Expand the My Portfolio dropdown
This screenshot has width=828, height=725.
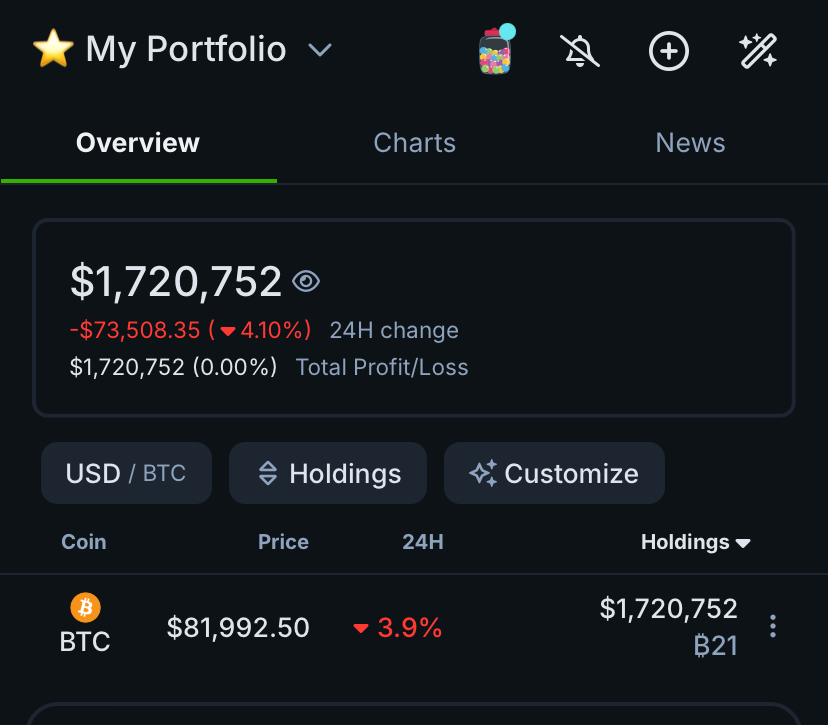coord(319,50)
